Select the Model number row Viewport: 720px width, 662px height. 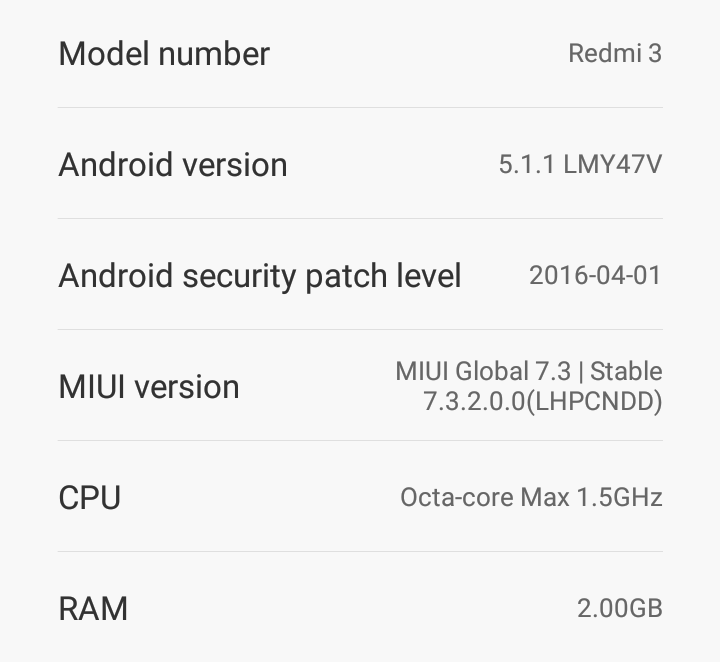coord(360,53)
